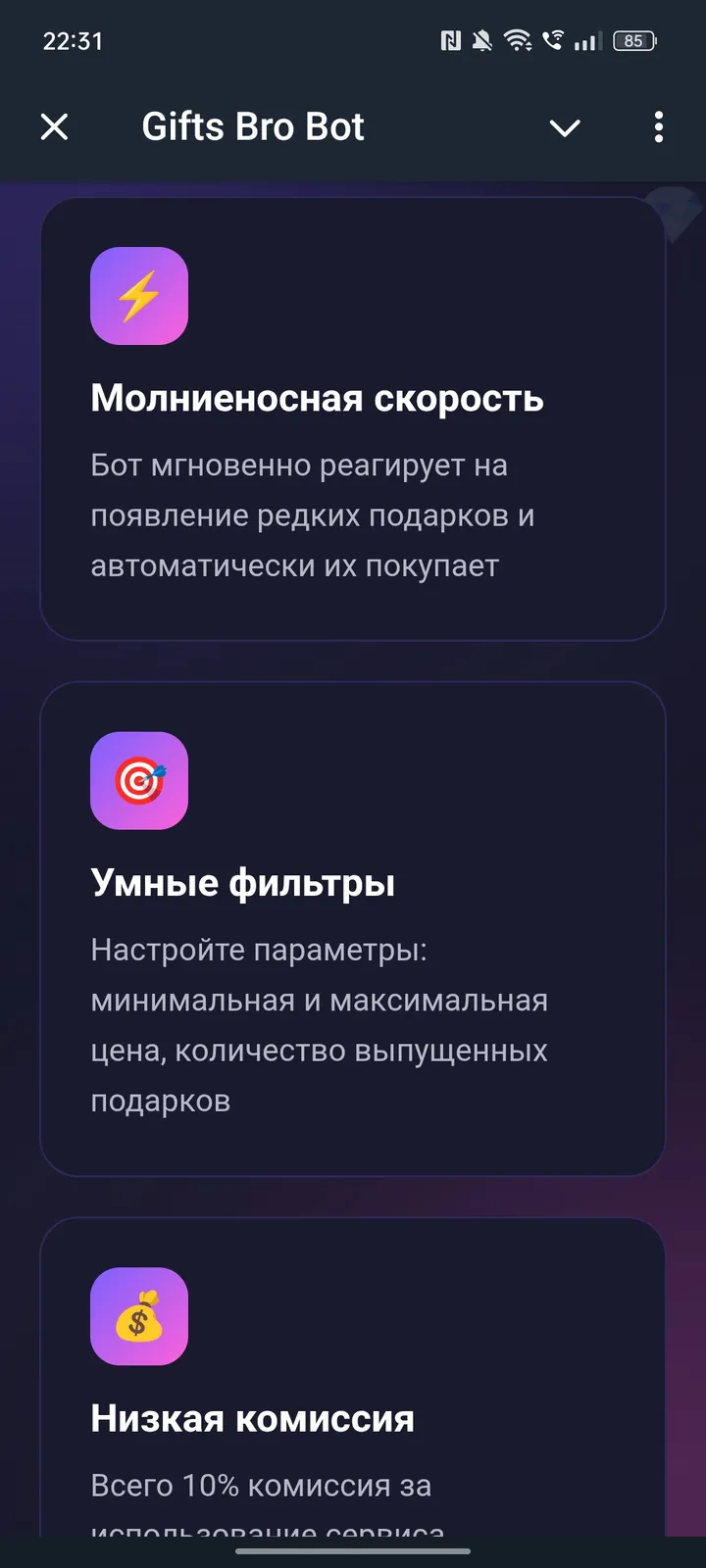Tap the cellular signal strength icon

click(588, 41)
